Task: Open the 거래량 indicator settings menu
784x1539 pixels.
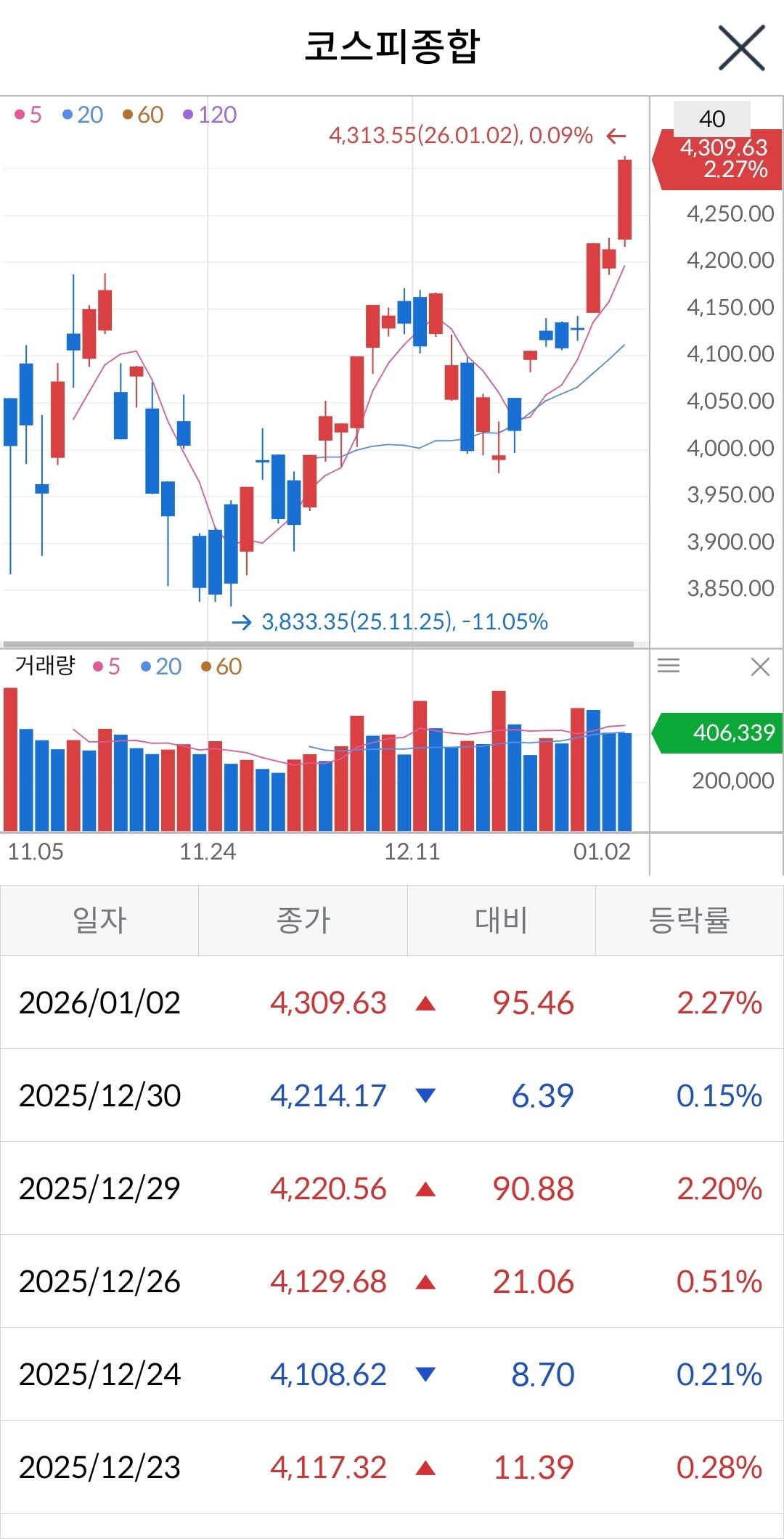Action: pyautogui.click(x=669, y=665)
